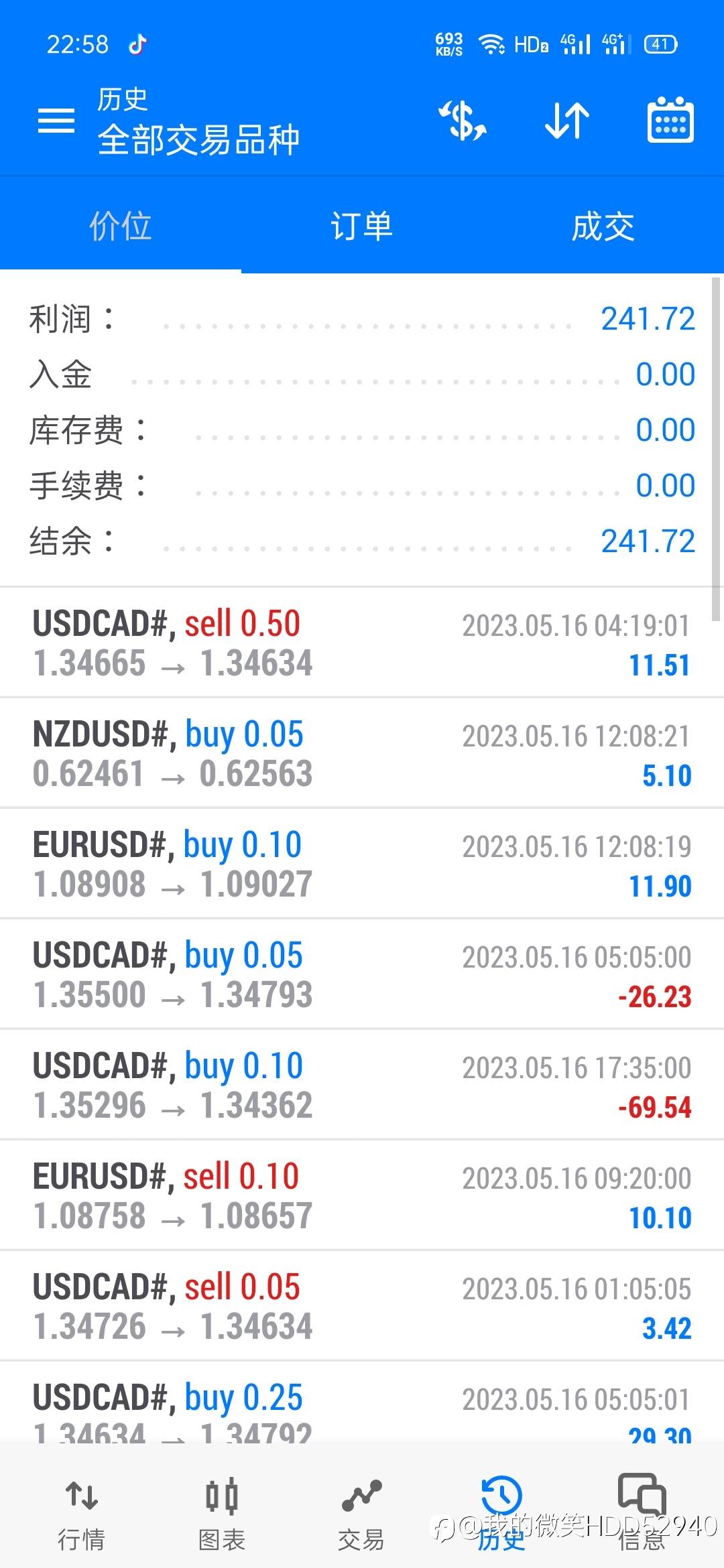Open the EURUSD# sell 0.10 trade
The height and width of the screenshot is (1568, 724).
(x=362, y=1195)
